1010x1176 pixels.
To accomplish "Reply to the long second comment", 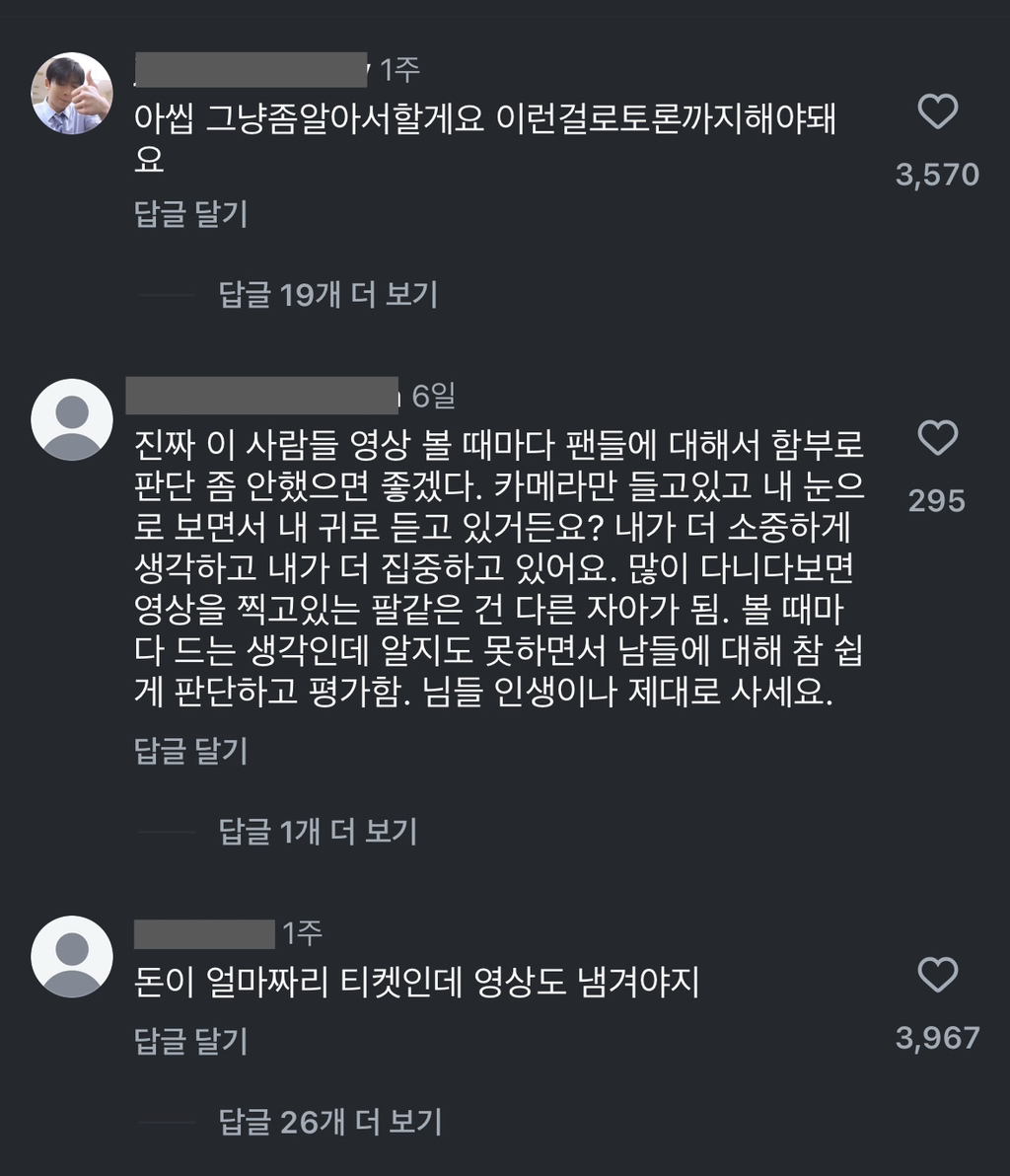I will tap(187, 753).
